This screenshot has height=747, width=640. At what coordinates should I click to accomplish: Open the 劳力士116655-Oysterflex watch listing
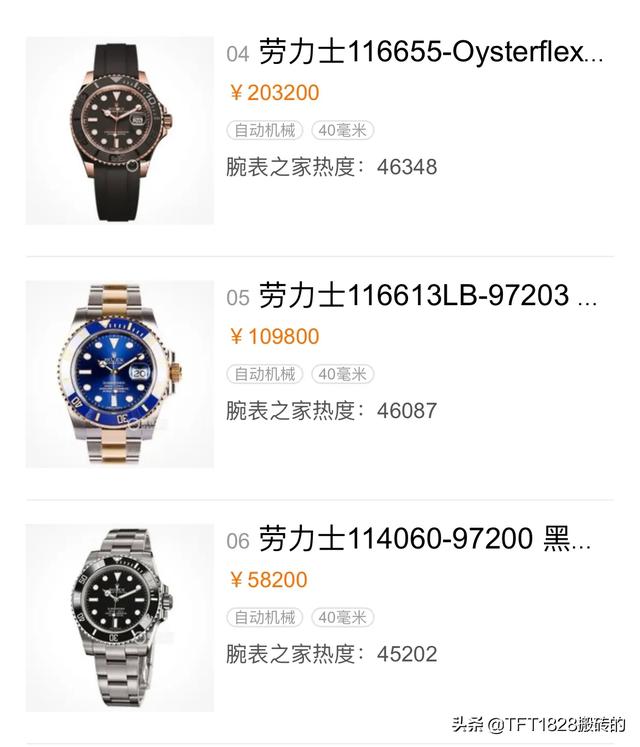tap(430, 53)
